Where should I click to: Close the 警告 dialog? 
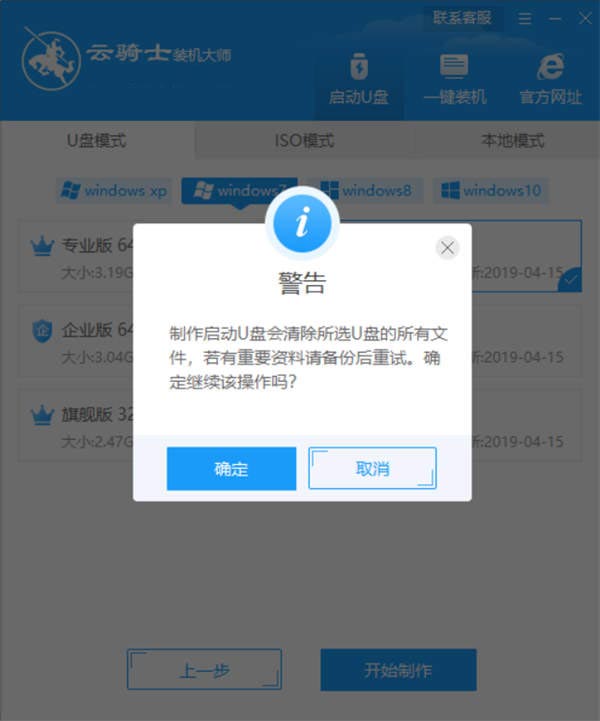click(448, 247)
